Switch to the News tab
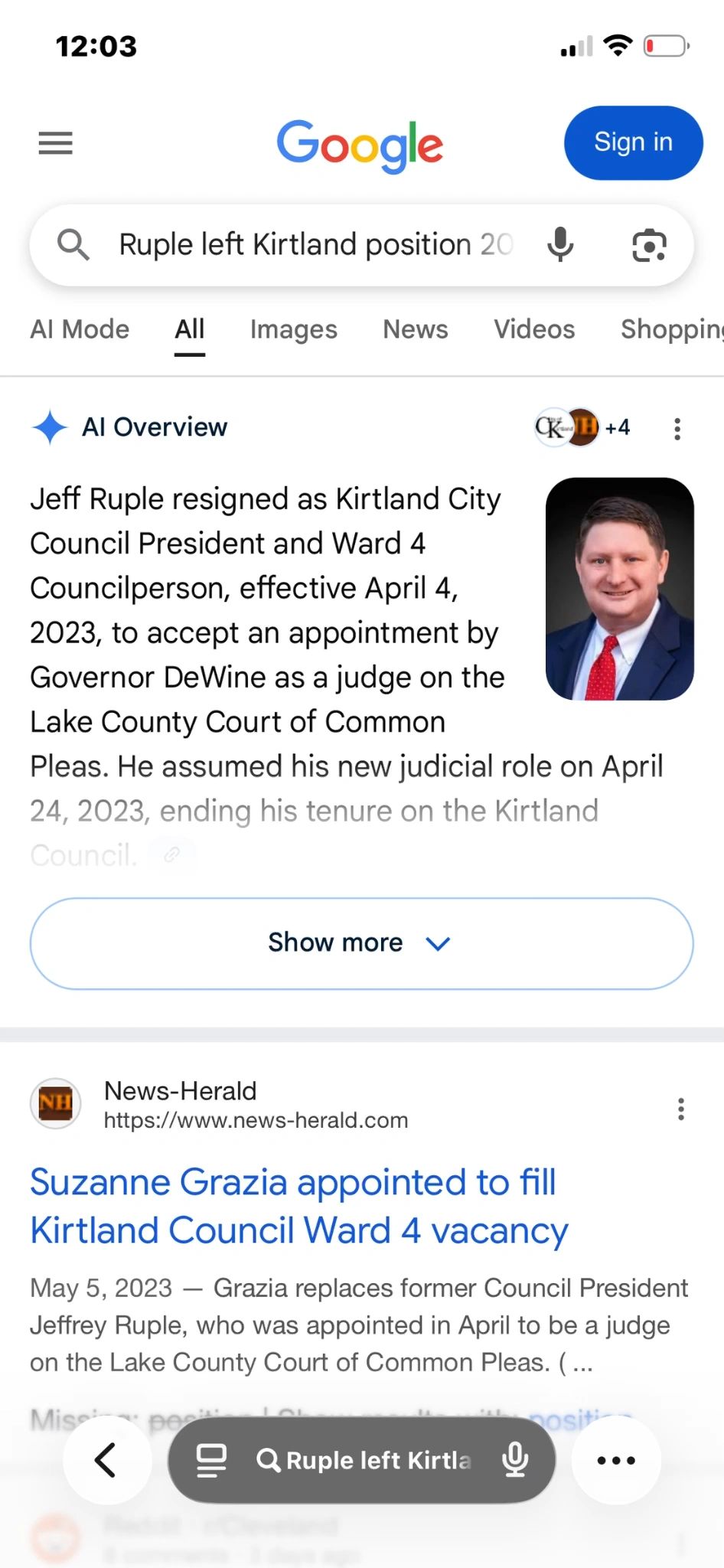Image resolution: width=724 pixels, height=1568 pixels. click(415, 329)
